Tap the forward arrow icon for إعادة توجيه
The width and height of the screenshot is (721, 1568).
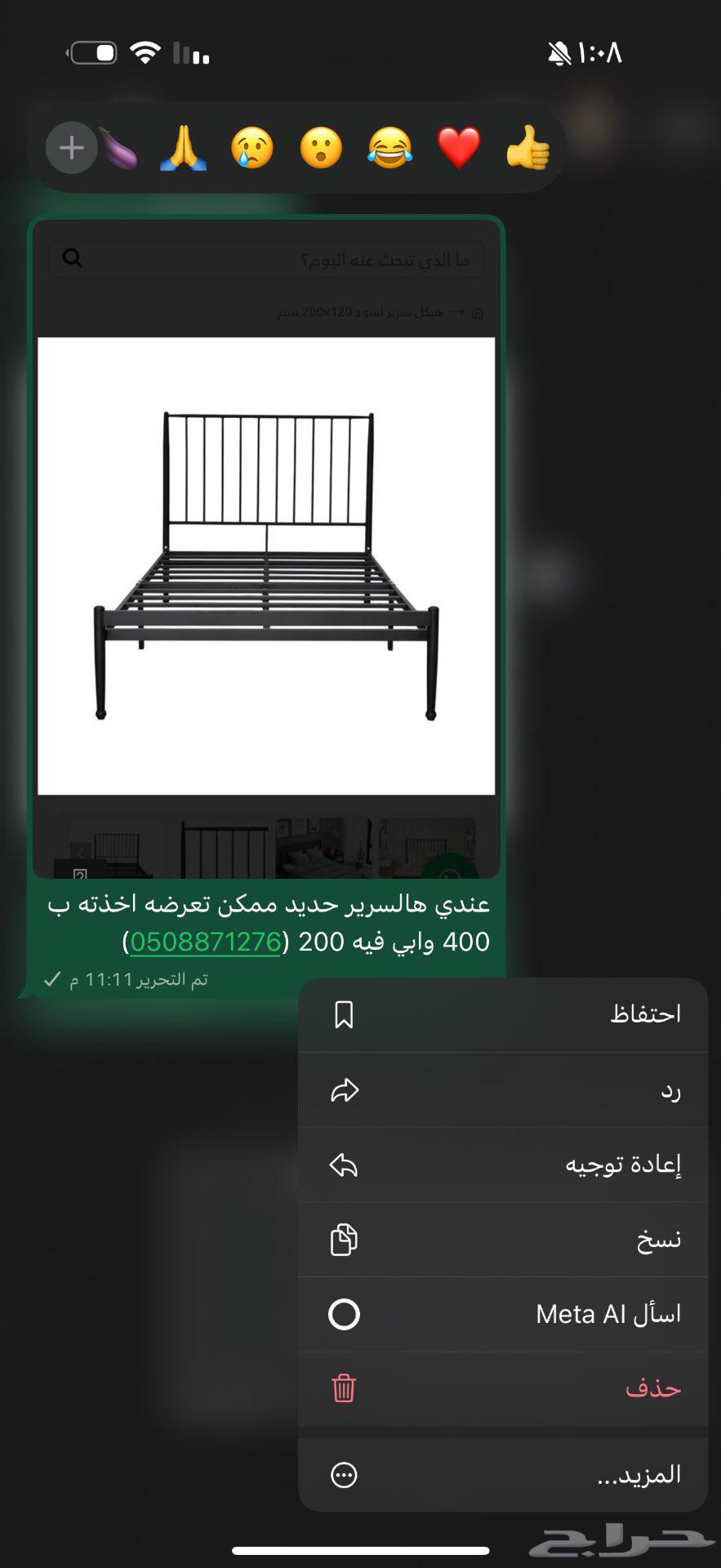coord(344,1165)
